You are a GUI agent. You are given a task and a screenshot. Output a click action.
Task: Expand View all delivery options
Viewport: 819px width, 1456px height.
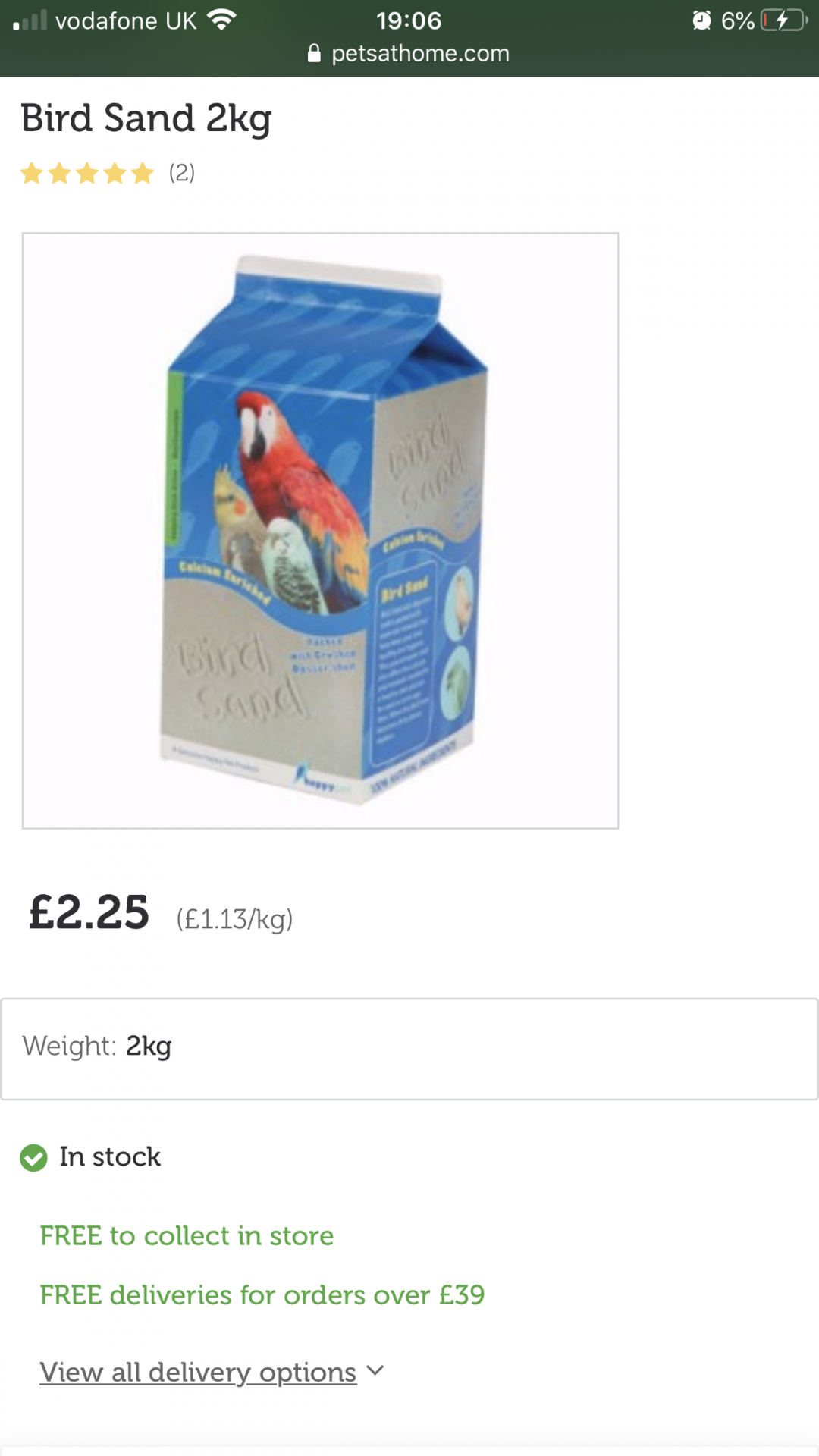(212, 1372)
